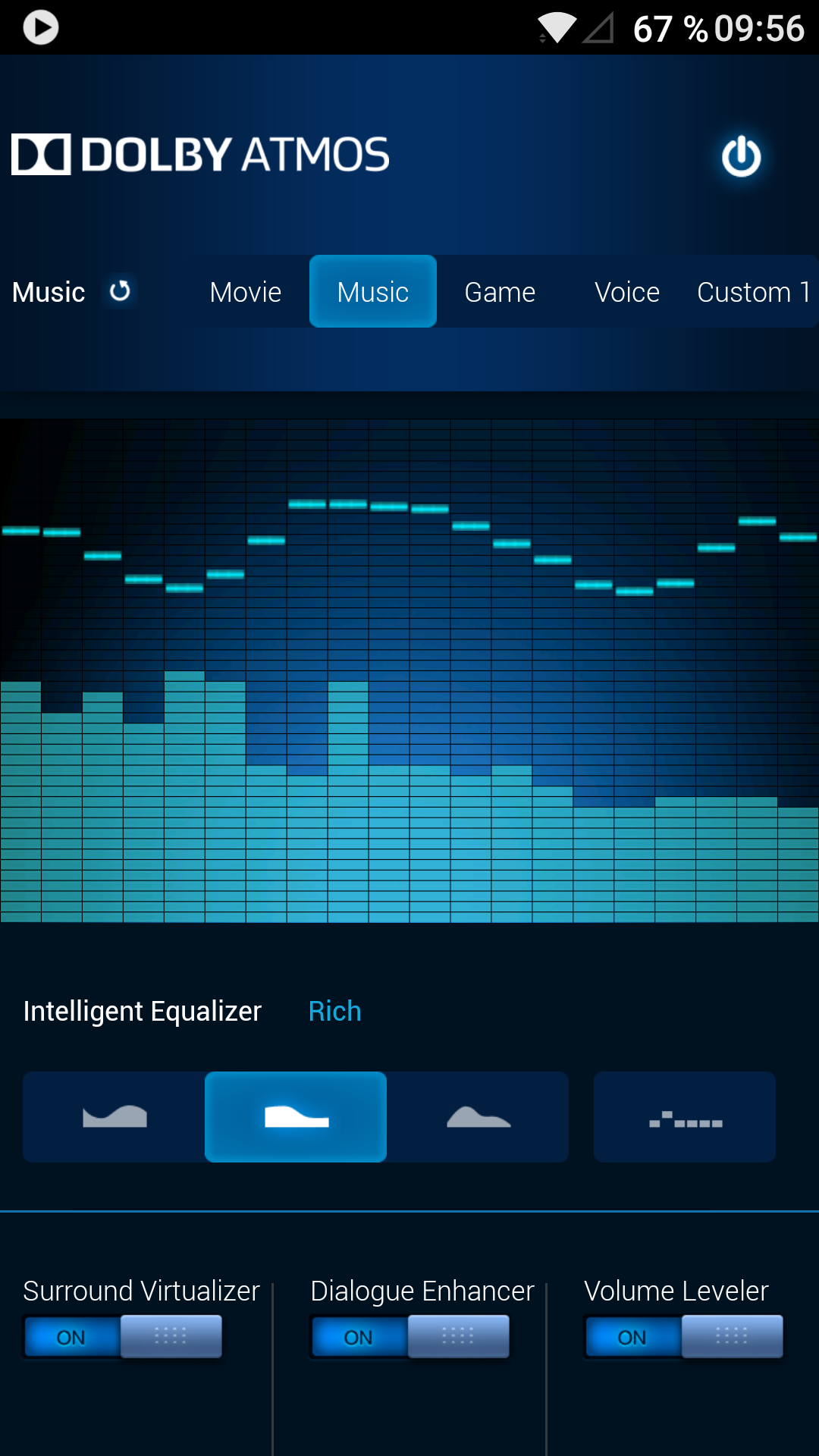Toggle the Surround Virtualizer switch

[x=123, y=1336]
